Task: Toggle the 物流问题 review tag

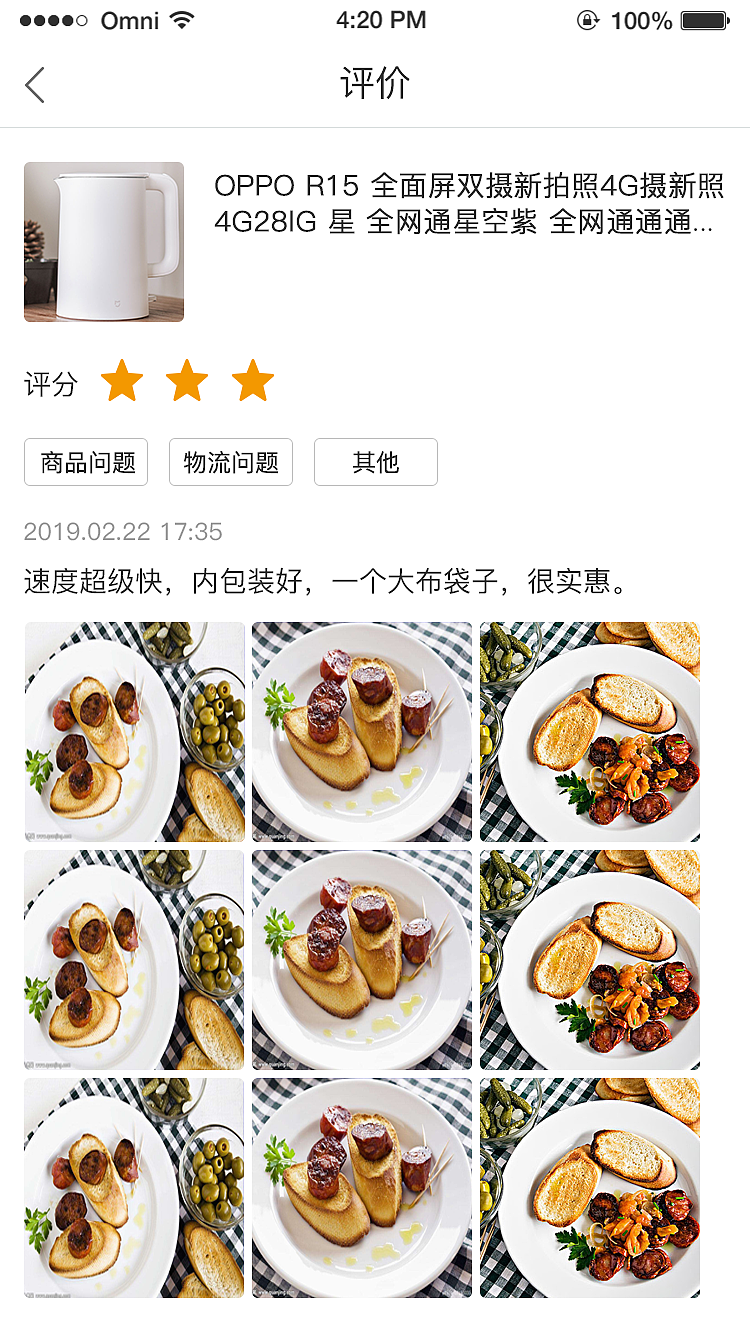Action: 231,462
